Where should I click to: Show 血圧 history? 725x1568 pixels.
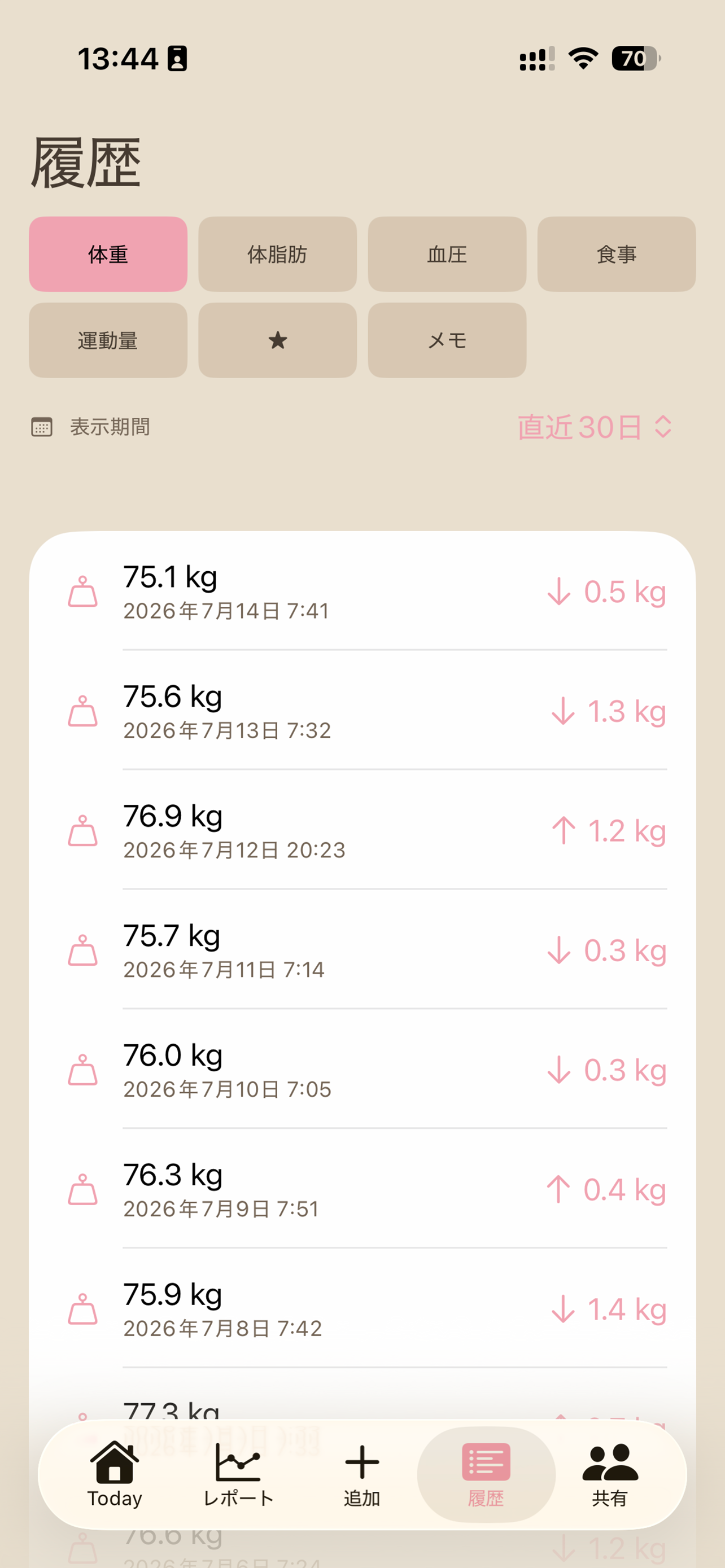pos(447,254)
